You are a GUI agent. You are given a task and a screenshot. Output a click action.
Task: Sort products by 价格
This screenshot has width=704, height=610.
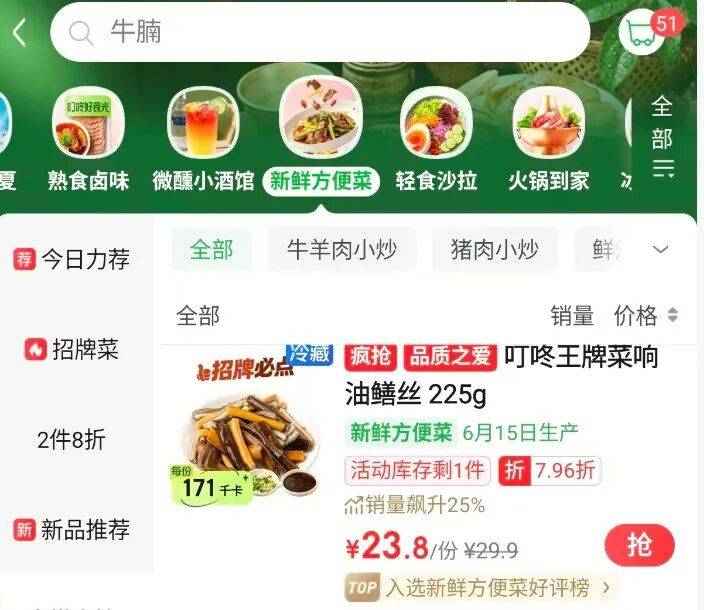pos(646,315)
